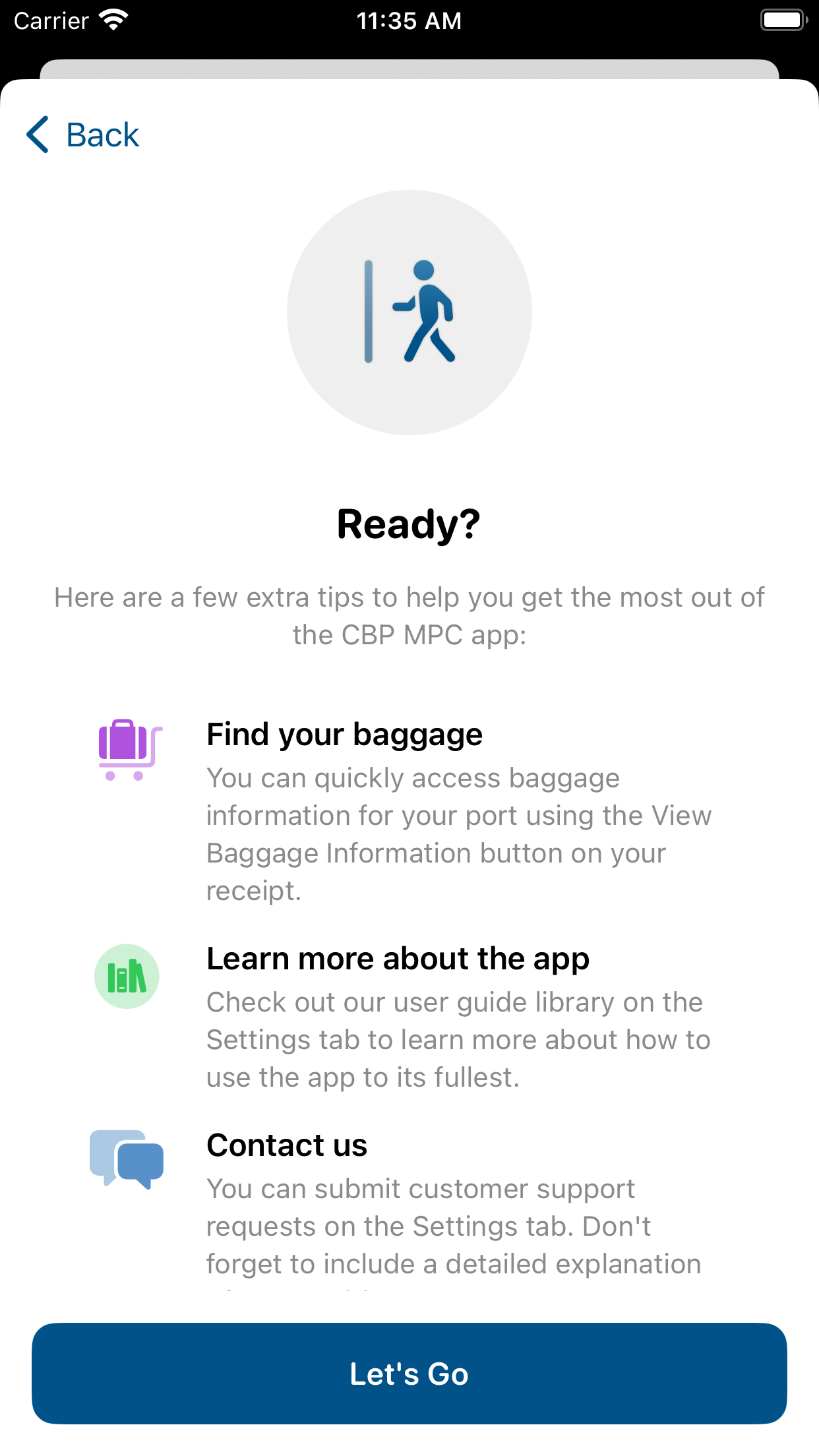
Task: Tap the 11:35 AM clock display
Action: click(409, 20)
